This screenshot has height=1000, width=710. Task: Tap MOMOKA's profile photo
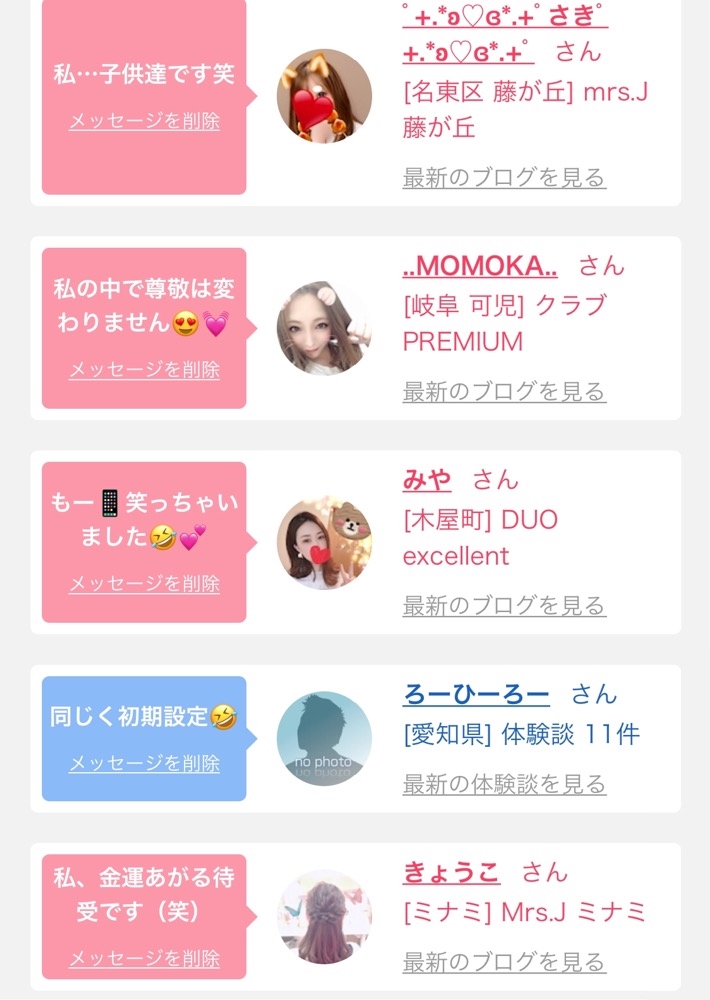[324, 328]
